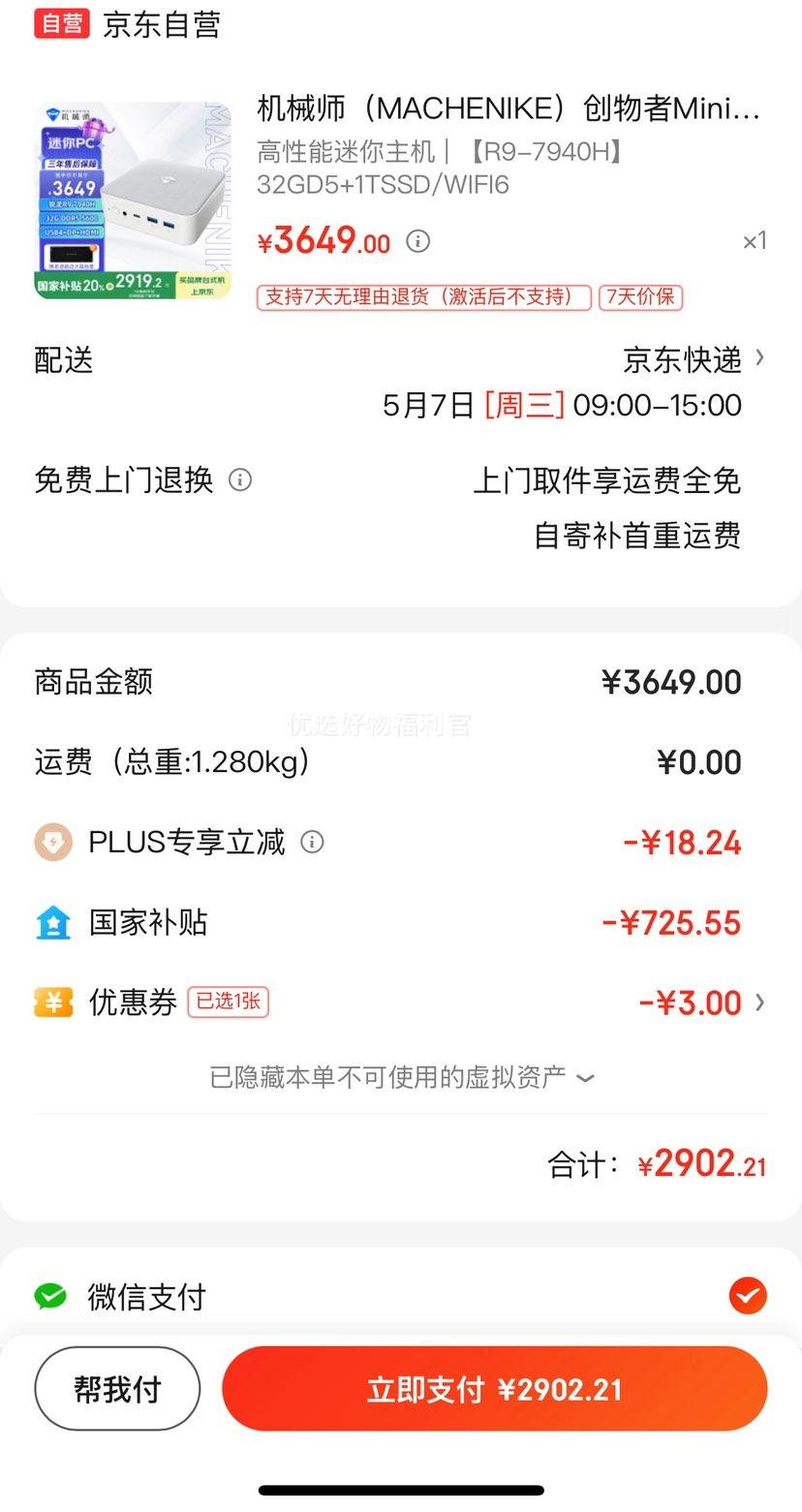Tap the info icon beside 免费上门退换

[x=240, y=479]
